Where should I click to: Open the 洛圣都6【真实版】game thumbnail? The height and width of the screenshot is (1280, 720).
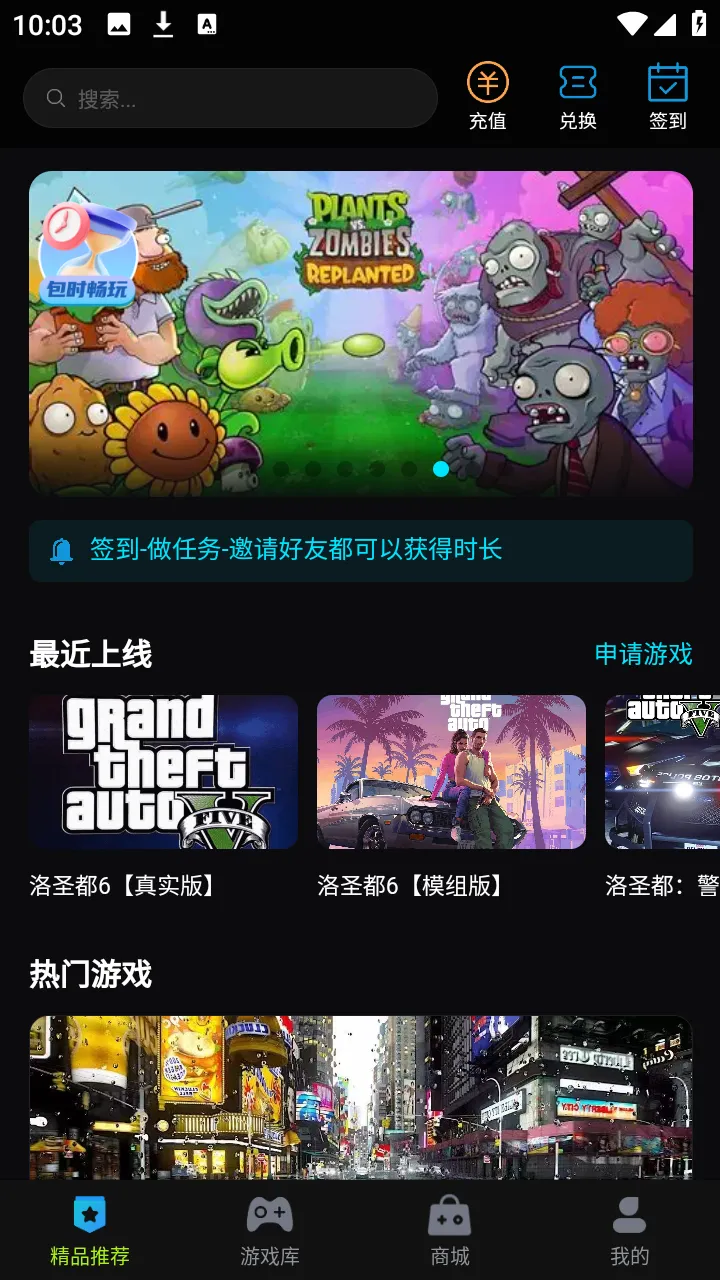[x=163, y=771]
